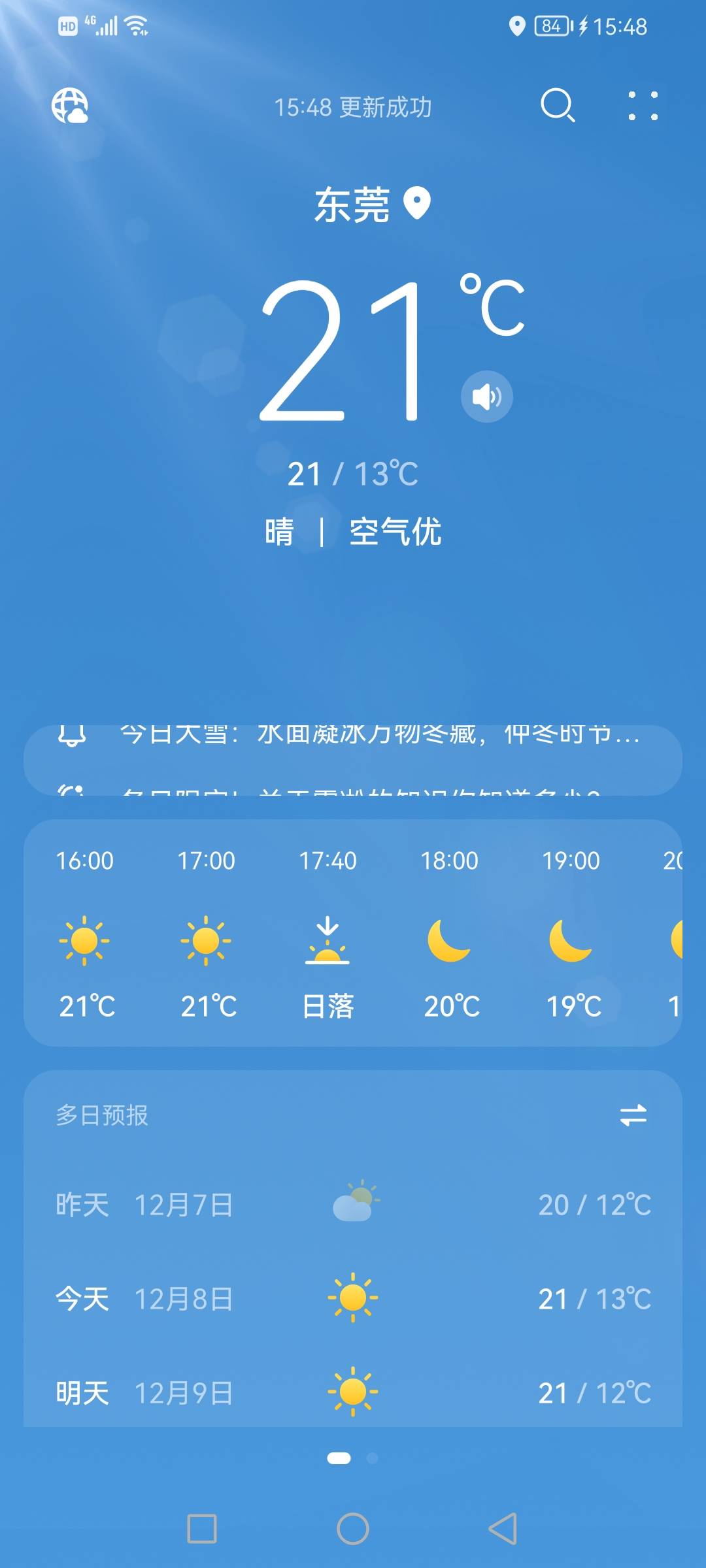This screenshot has height=1568, width=706.
Task: Open the search magnifier icon
Action: (558, 106)
